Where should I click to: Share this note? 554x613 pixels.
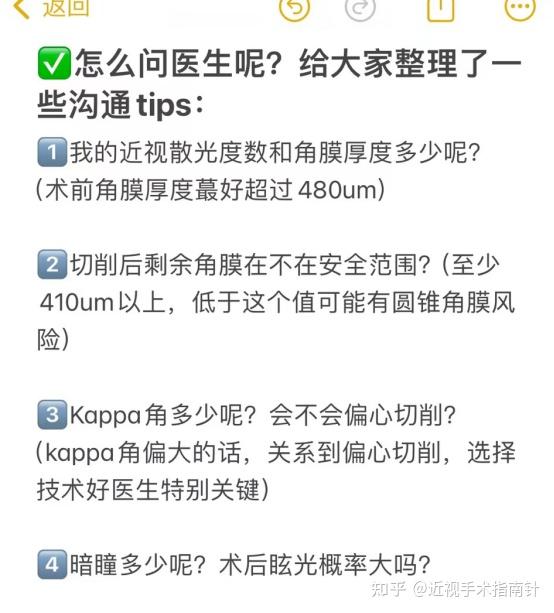pyautogui.click(x=441, y=8)
